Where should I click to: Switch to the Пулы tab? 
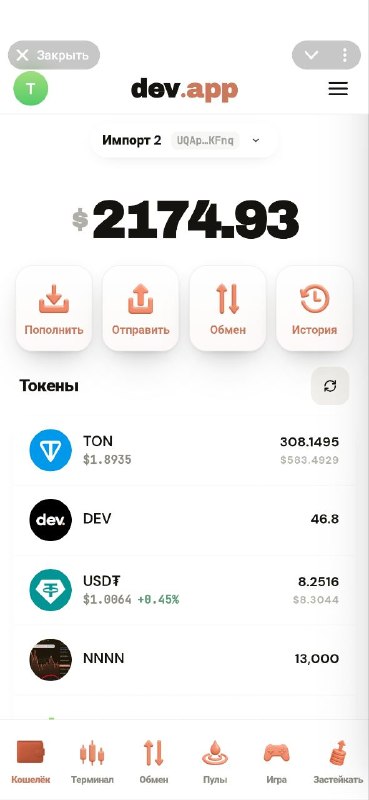pos(215,761)
